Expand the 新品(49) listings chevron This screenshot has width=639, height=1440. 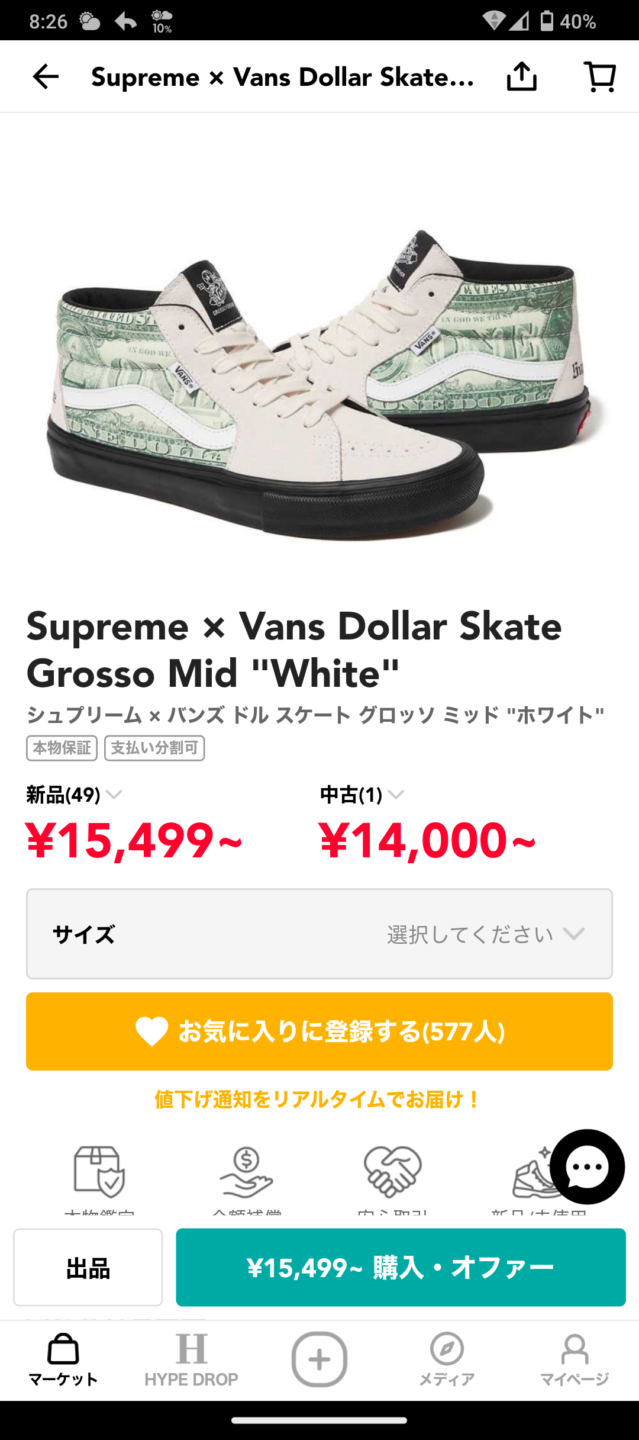click(x=114, y=795)
